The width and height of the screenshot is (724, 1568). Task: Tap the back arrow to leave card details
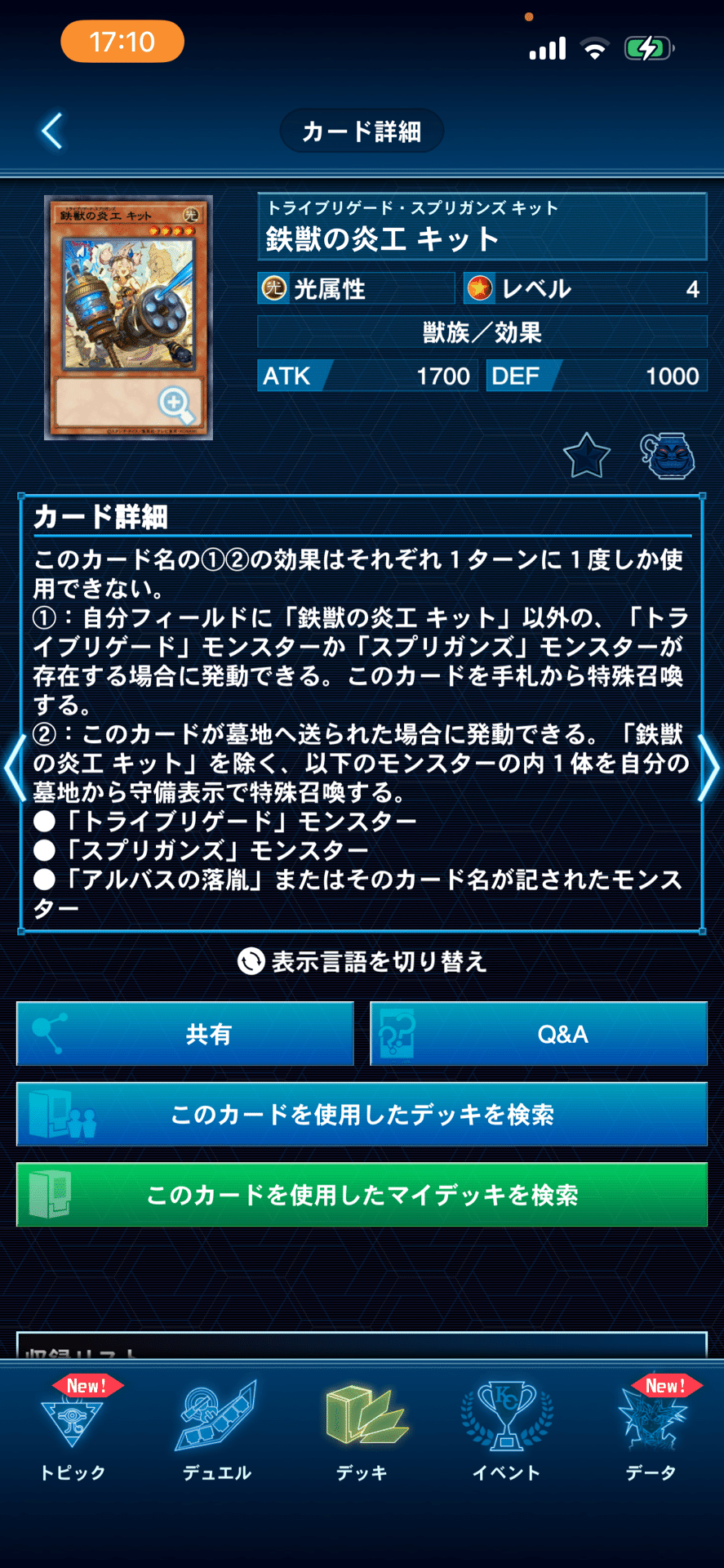[51, 130]
